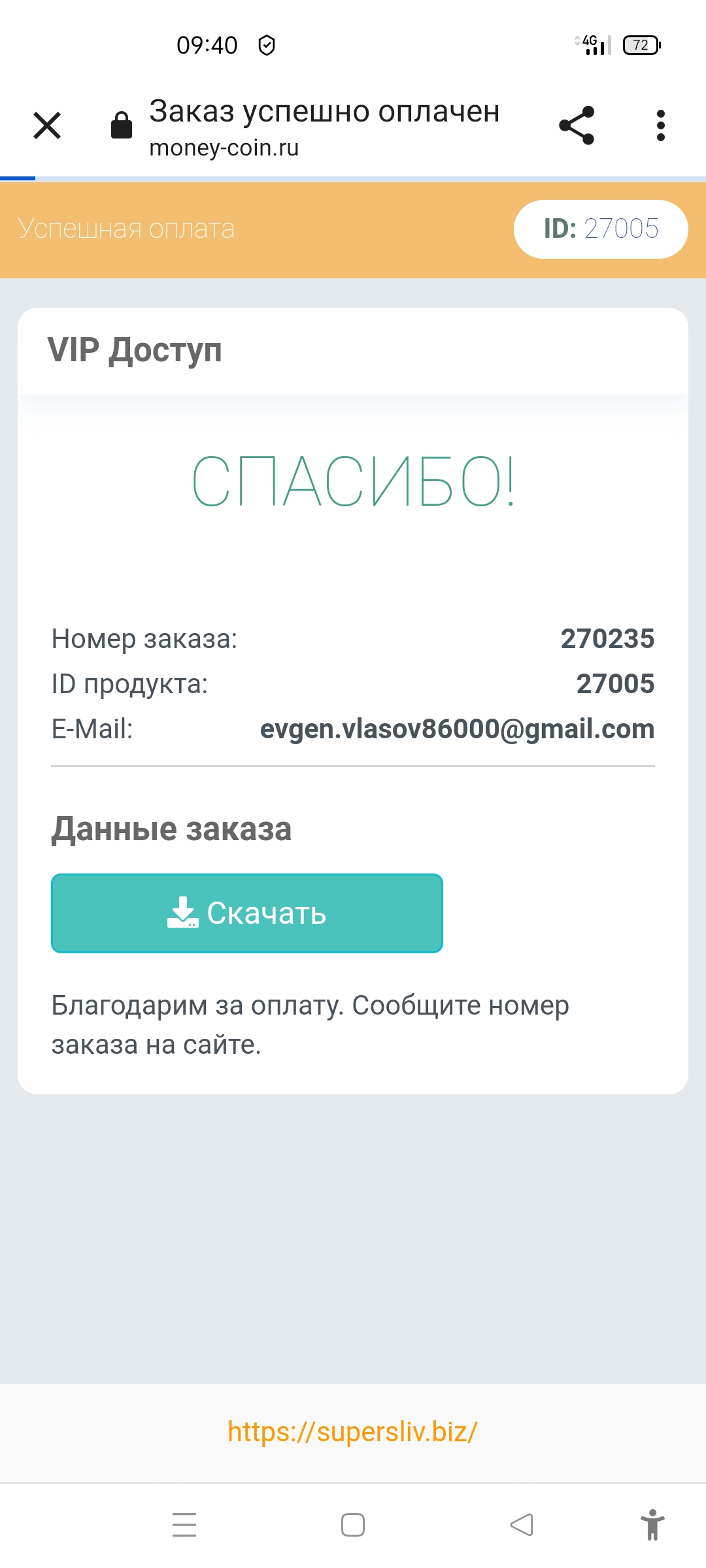Open the three-dot overflow menu
Screen dimensions: 706x1568
(x=661, y=125)
